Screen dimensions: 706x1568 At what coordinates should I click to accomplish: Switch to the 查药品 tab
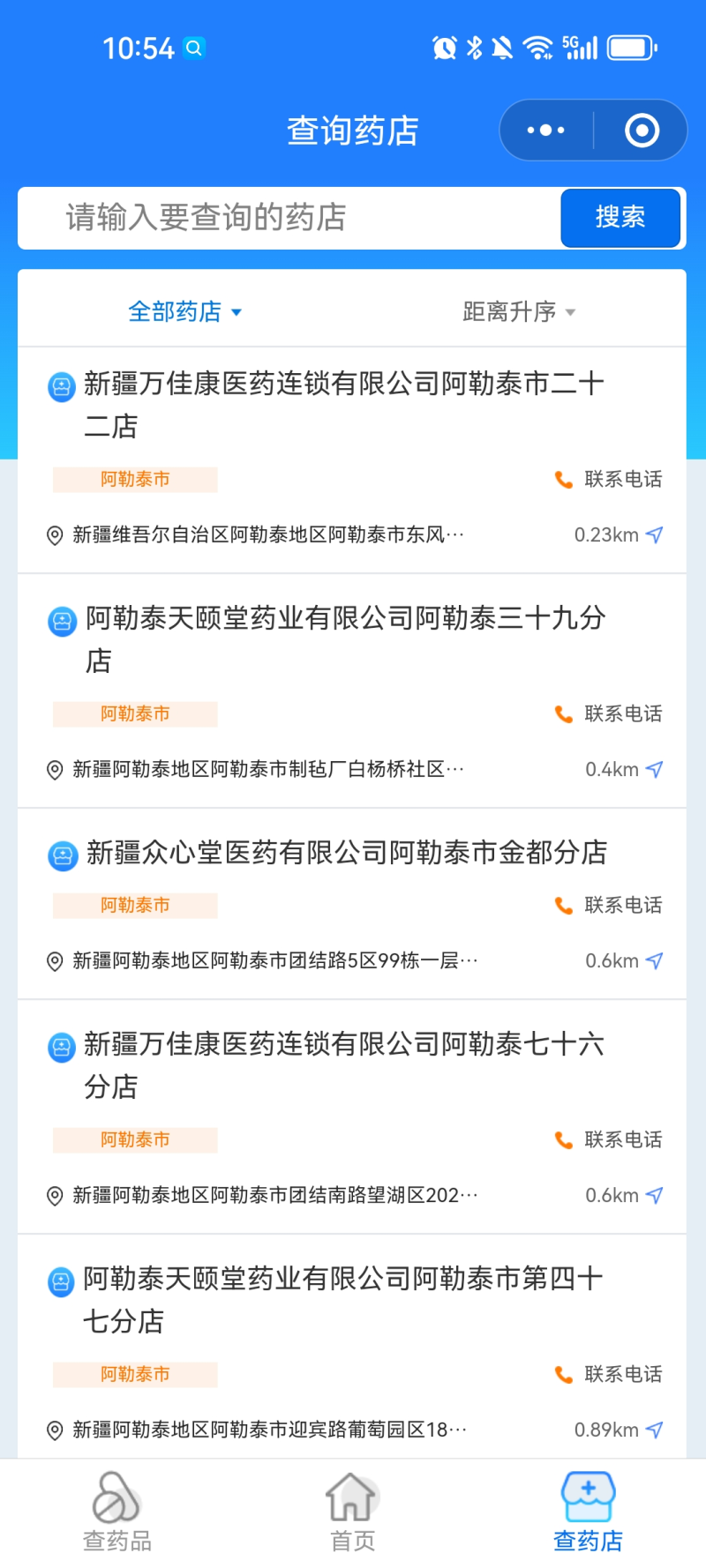(x=117, y=1512)
